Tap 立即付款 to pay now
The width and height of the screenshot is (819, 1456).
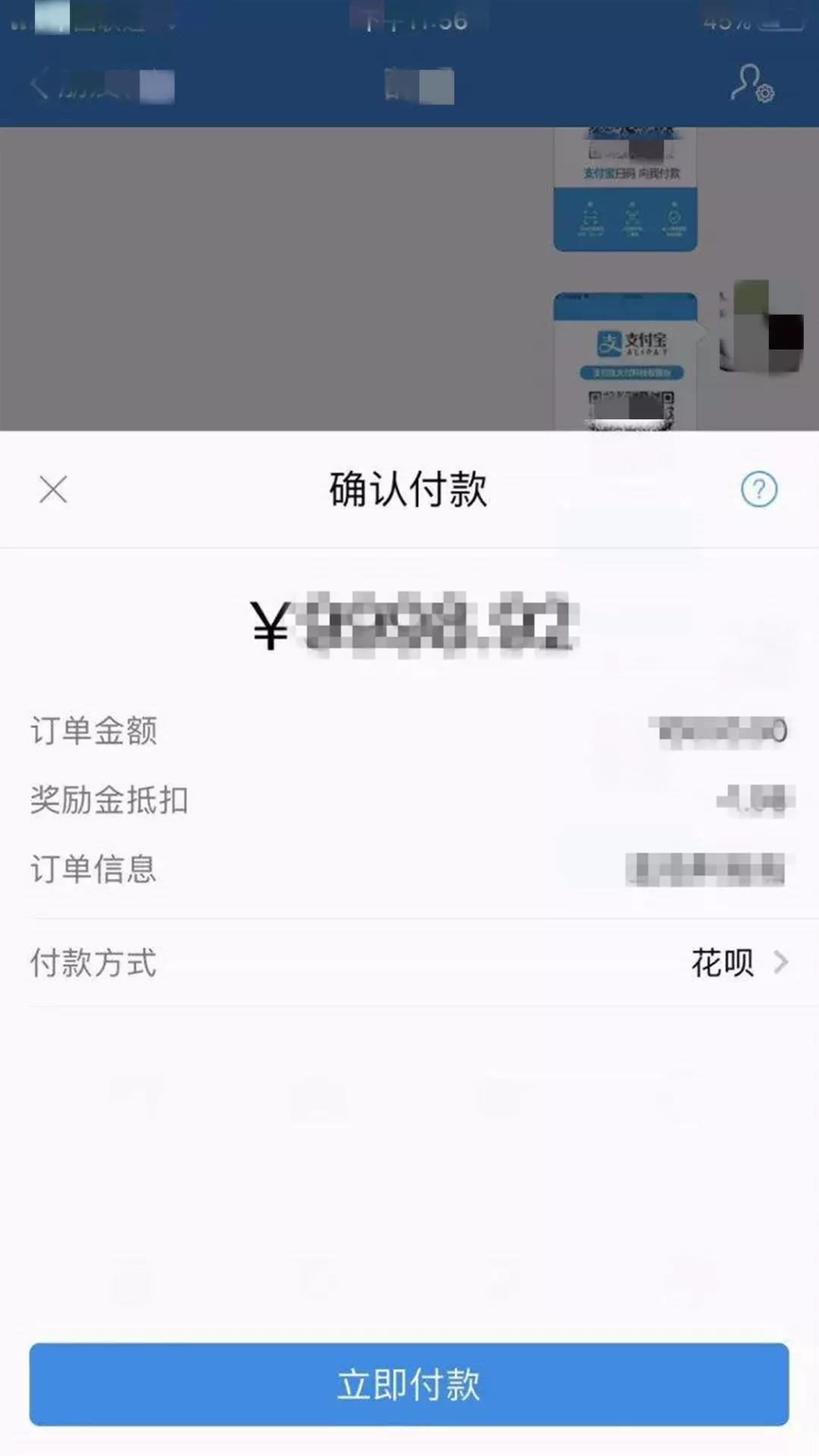click(409, 1384)
